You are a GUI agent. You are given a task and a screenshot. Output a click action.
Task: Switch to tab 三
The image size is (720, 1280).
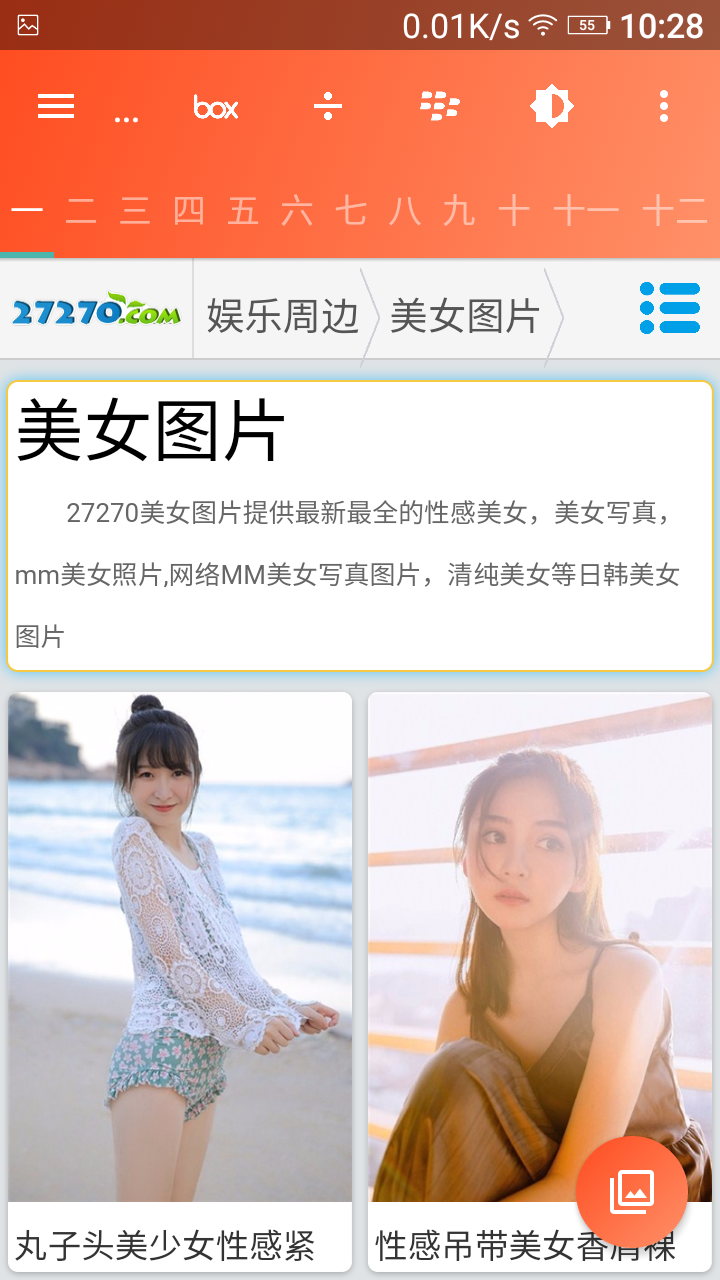pyautogui.click(x=135, y=211)
